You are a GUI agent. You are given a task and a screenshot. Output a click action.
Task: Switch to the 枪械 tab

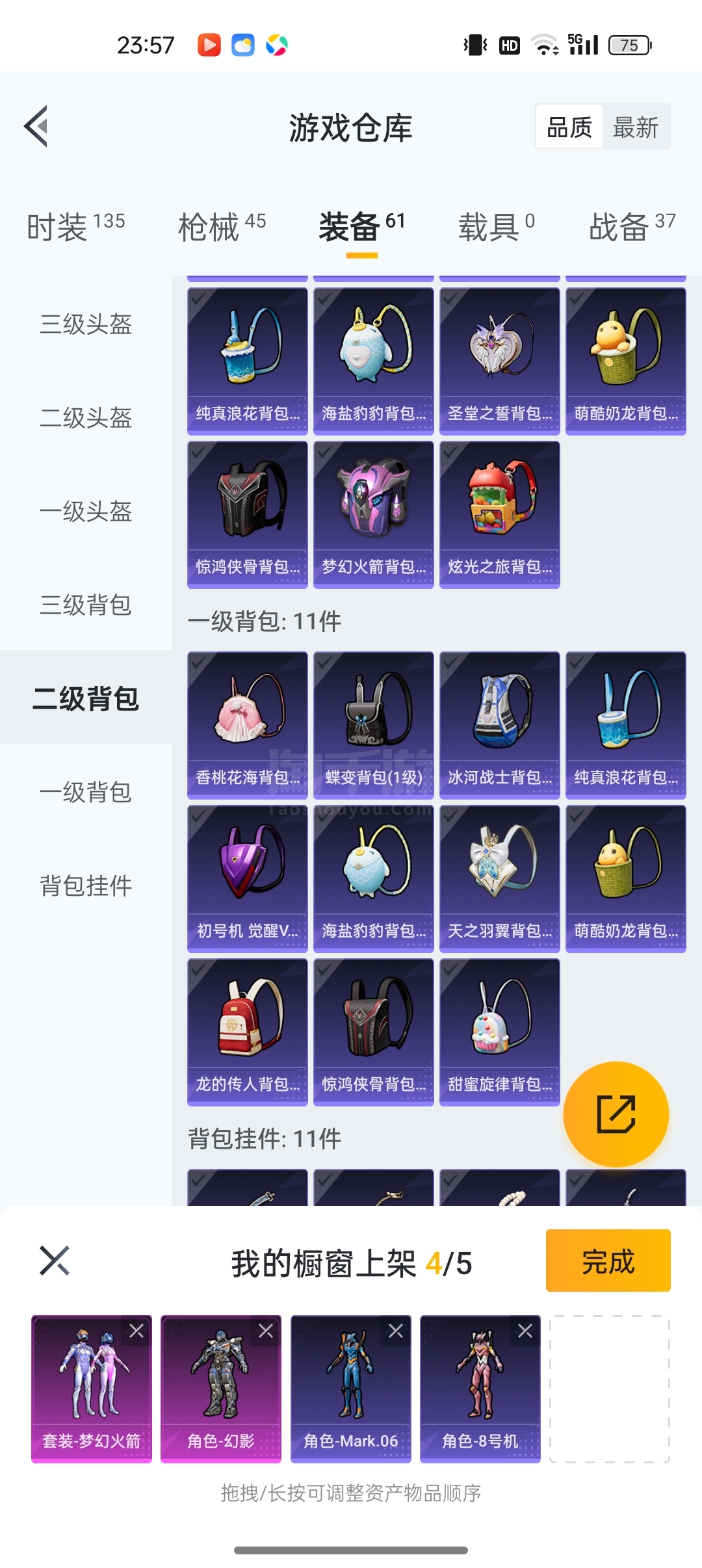(222, 227)
